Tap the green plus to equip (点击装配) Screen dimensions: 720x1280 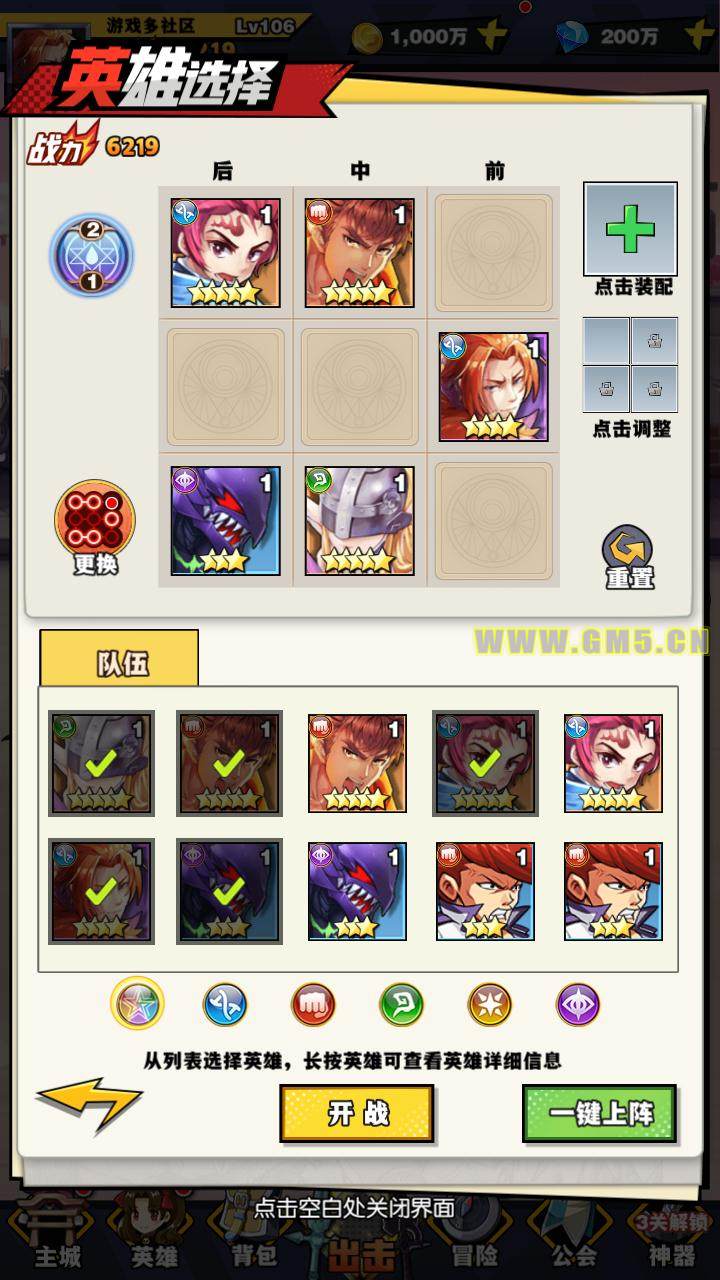click(x=630, y=229)
